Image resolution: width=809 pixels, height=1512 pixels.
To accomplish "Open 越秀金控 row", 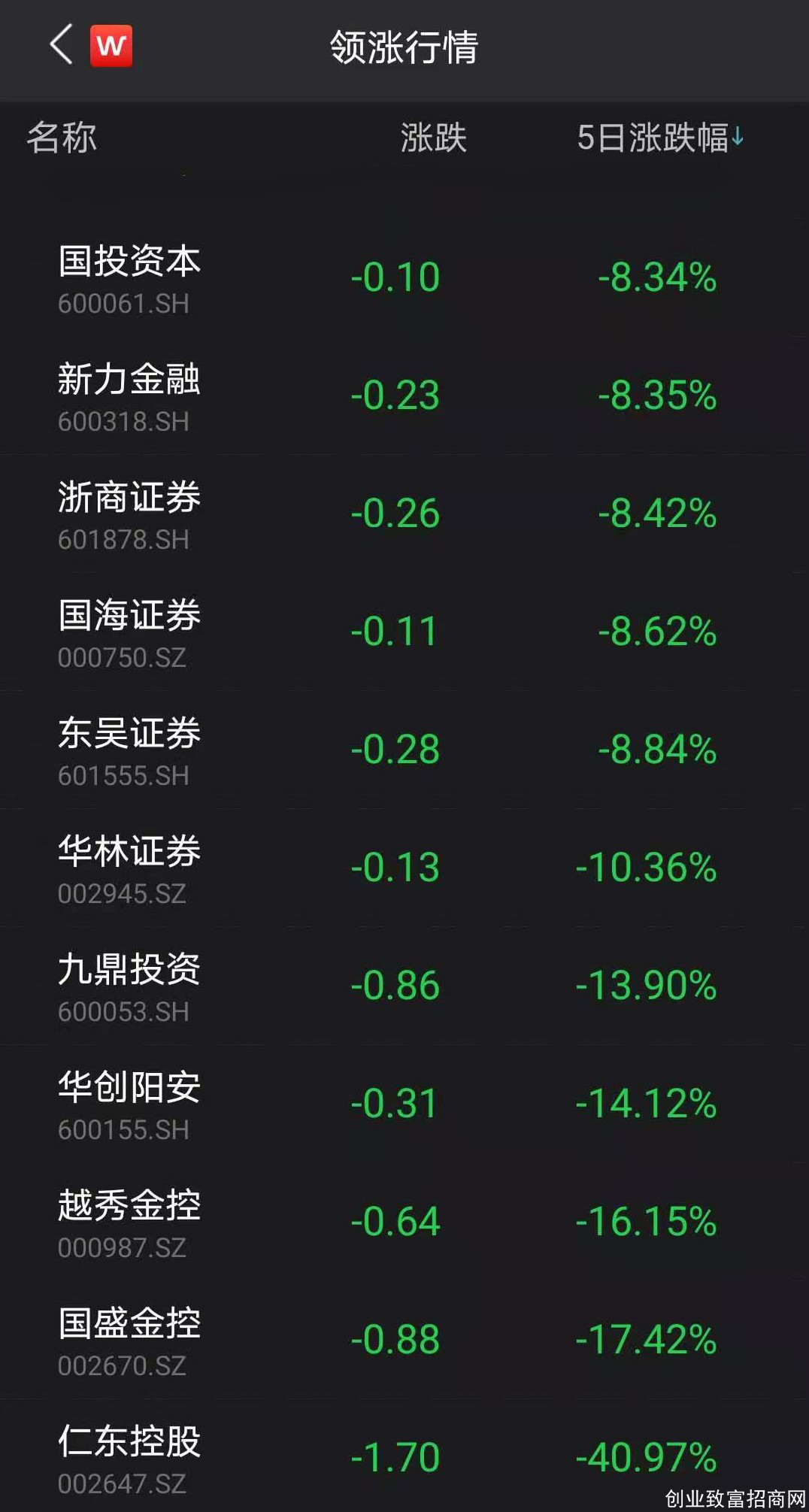I will [x=404, y=1222].
